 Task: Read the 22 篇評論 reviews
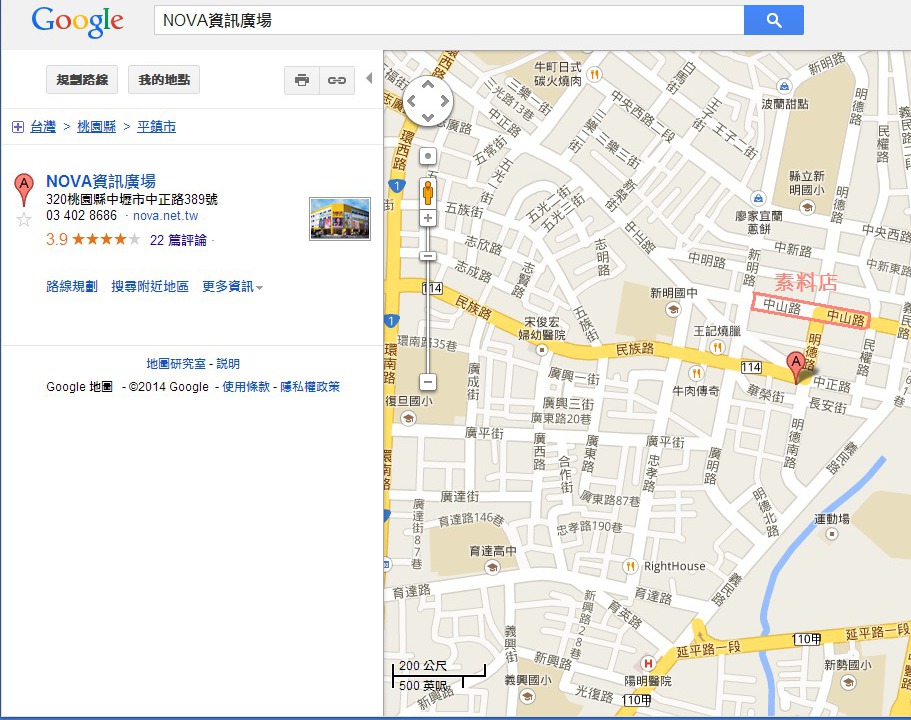point(178,240)
